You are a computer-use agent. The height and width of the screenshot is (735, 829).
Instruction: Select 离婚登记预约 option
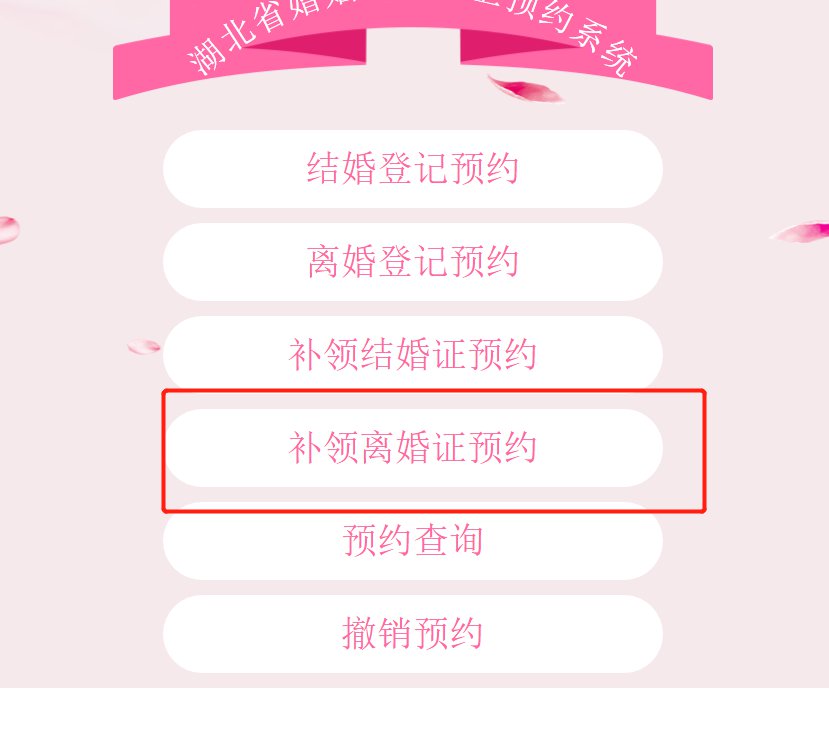(412, 262)
